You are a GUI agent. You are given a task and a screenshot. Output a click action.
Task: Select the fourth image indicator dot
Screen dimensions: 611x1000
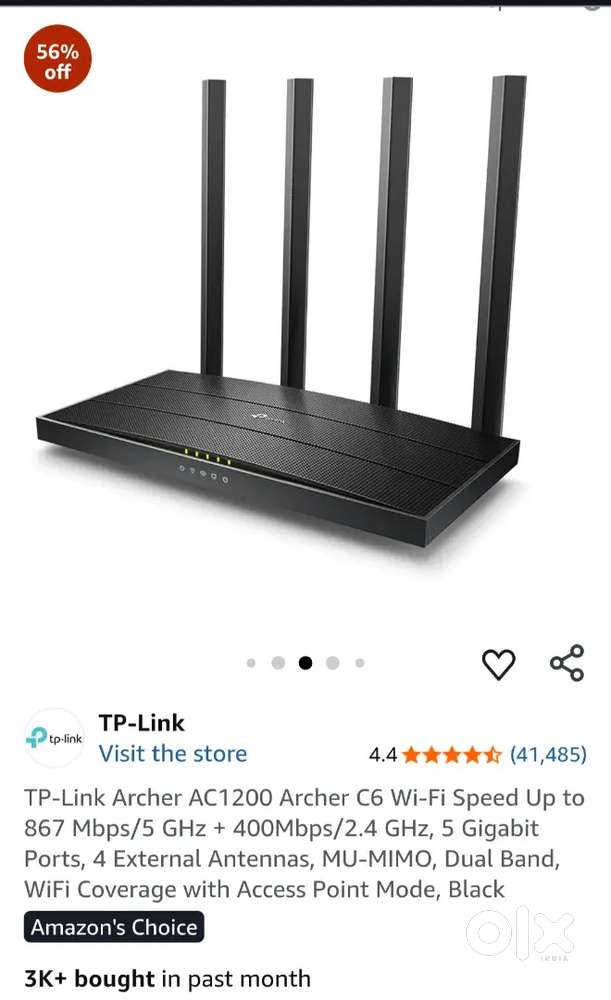pos(332,663)
